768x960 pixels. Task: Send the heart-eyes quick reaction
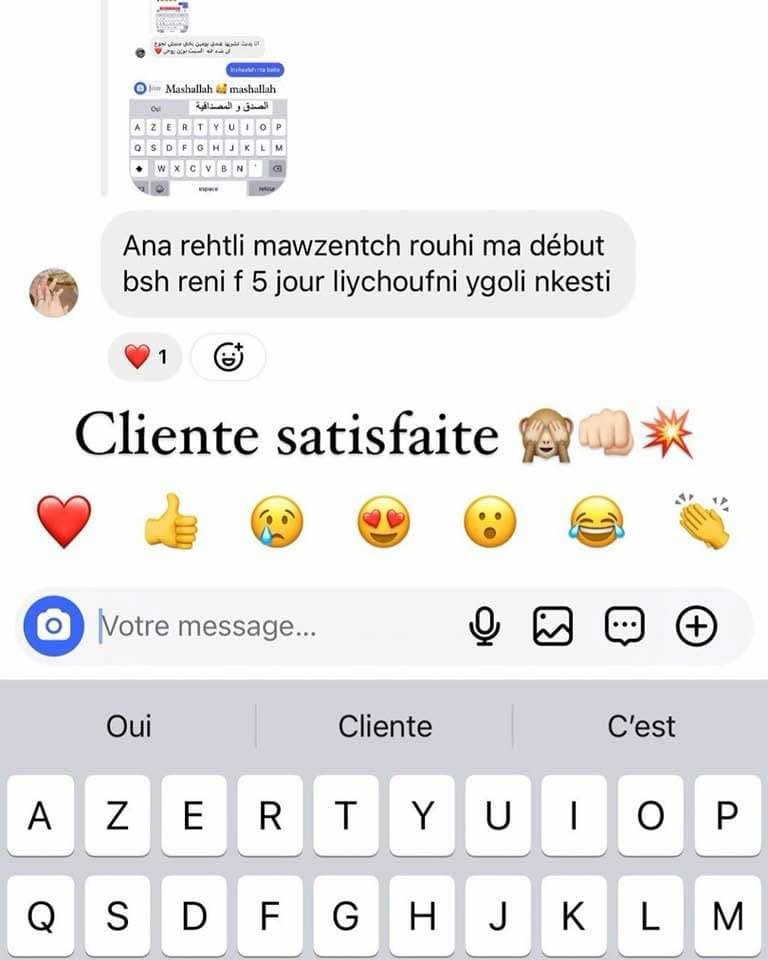pos(384,522)
